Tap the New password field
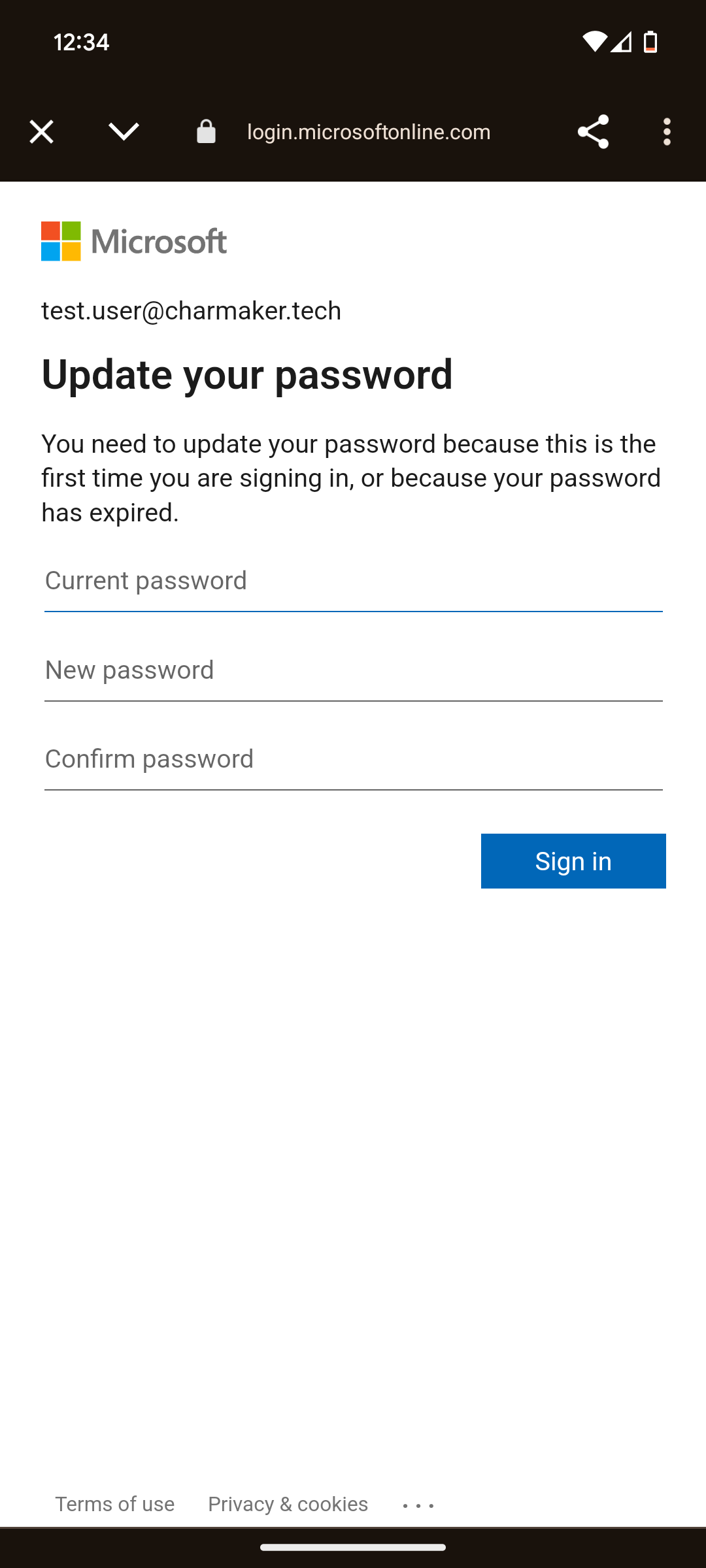The image size is (706, 1568). (354, 672)
